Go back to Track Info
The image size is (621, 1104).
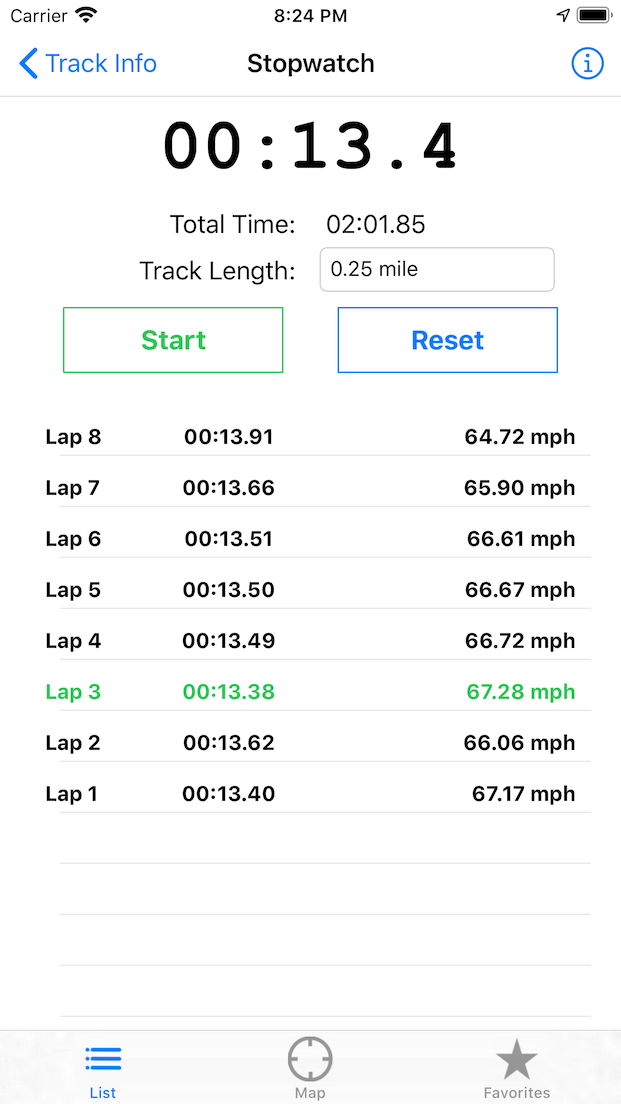tap(87, 63)
